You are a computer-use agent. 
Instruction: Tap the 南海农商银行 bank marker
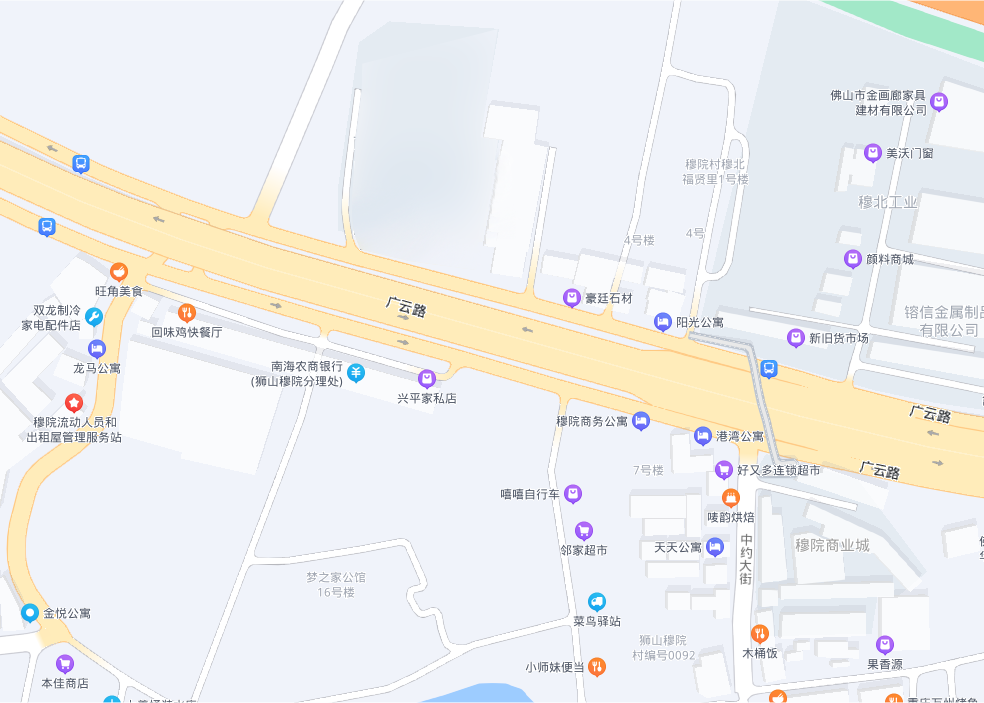tap(356, 373)
